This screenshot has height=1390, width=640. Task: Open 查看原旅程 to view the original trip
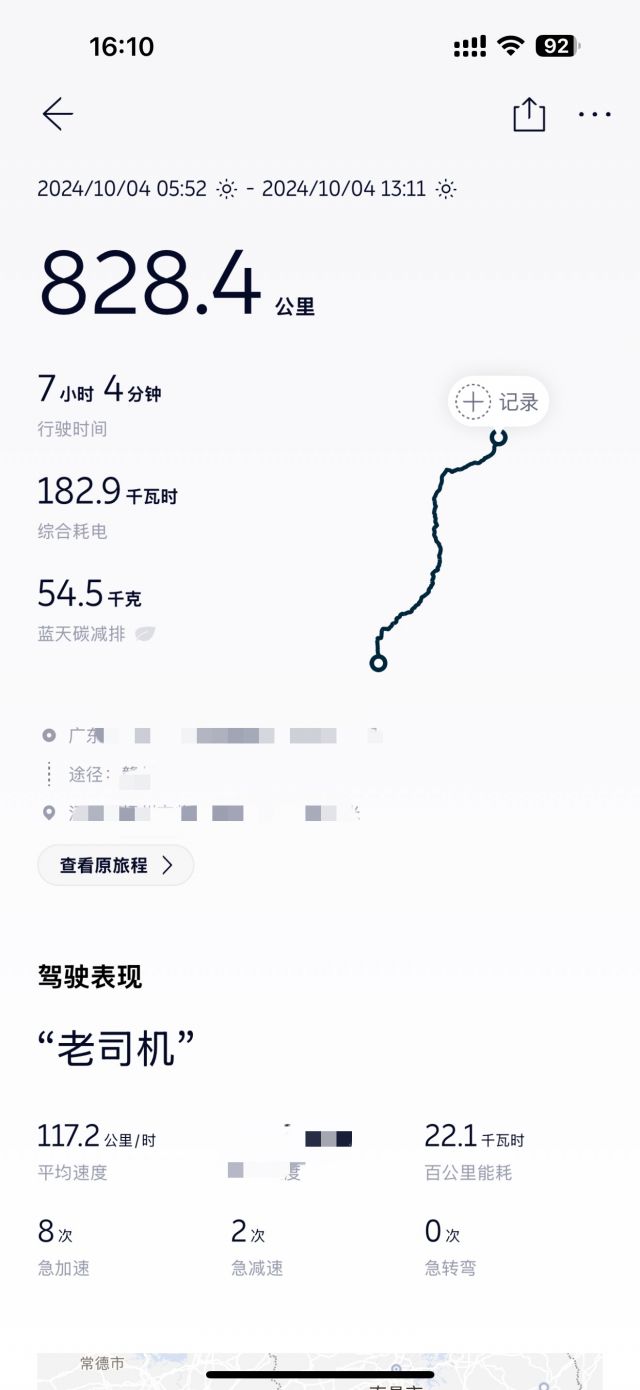coord(116,865)
